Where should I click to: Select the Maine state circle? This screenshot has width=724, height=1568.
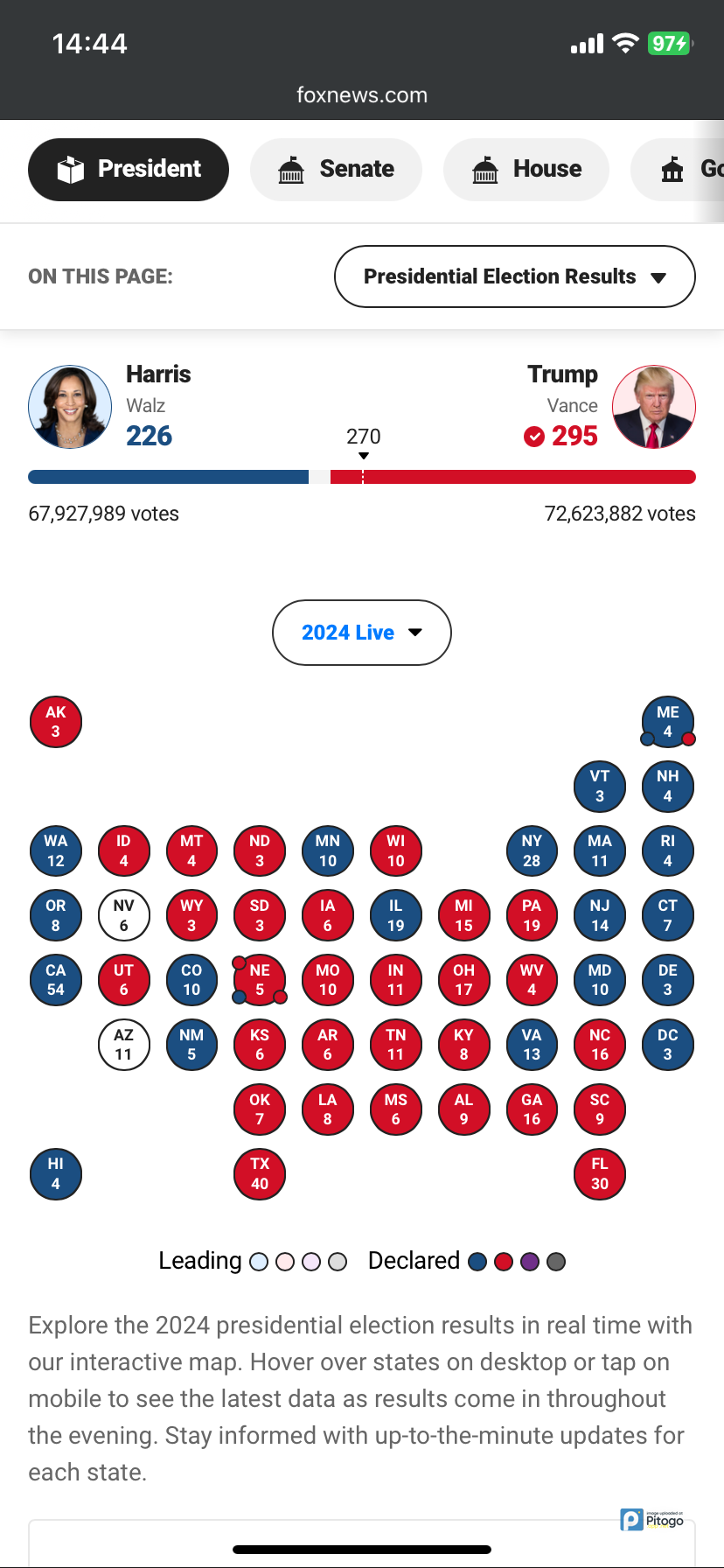pyautogui.click(x=668, y=722)
